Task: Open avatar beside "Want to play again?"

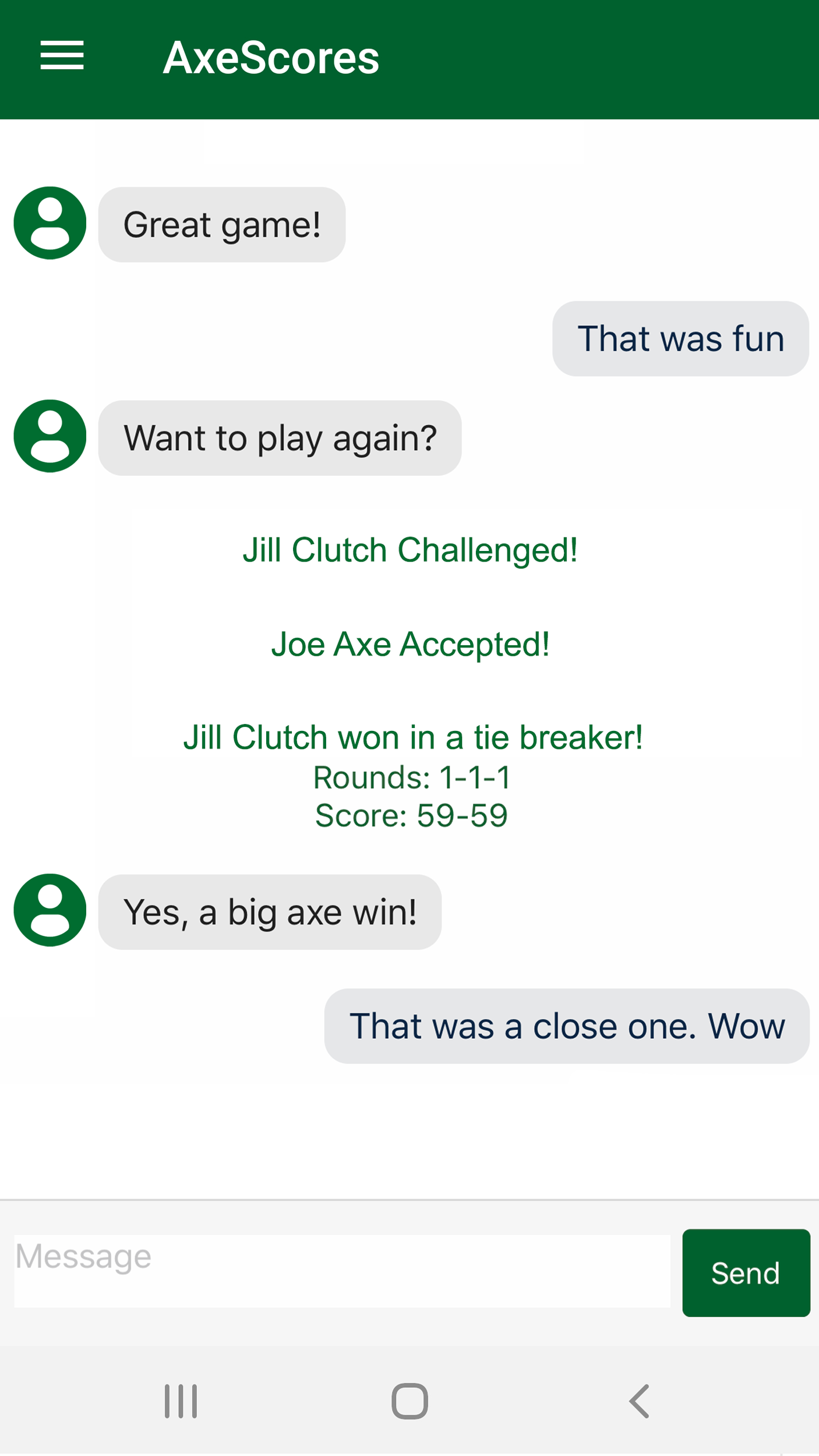Action: [50, 436]
